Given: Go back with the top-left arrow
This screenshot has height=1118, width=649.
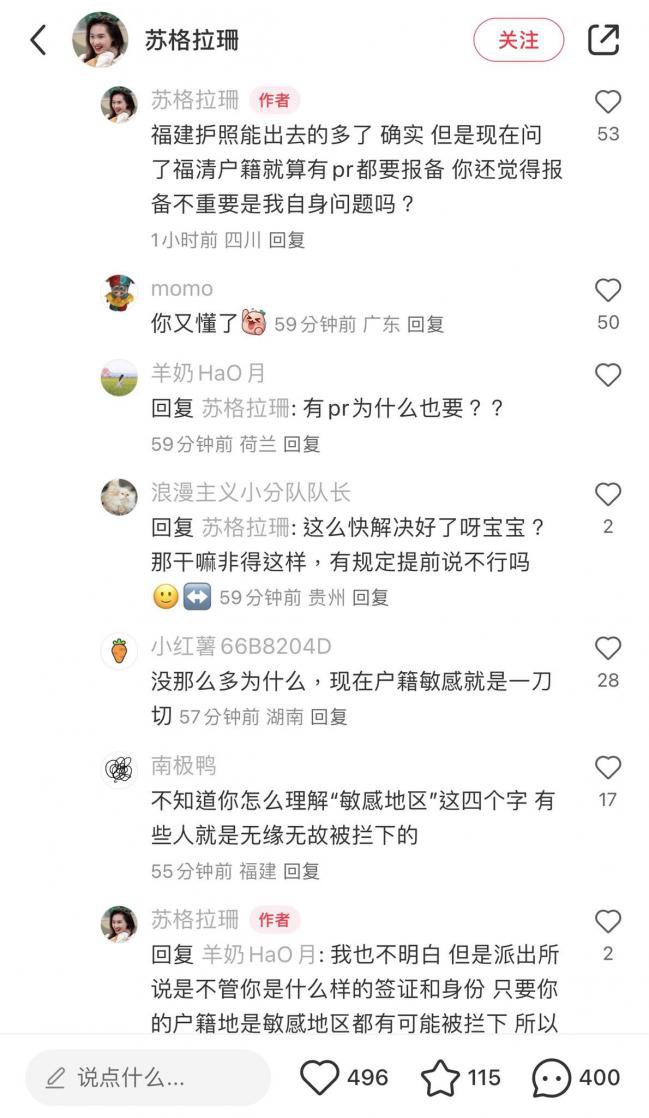Looking at the screenshot, I should (39, 40).
